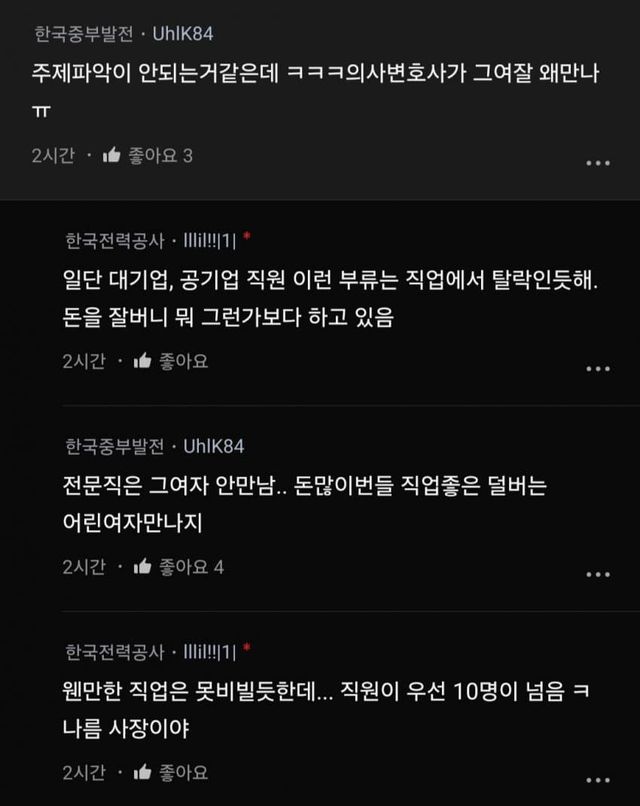Like UhlK84's comment with 3 likes
The height and width of the screenshot is (806, 640).
pos(111,155)
